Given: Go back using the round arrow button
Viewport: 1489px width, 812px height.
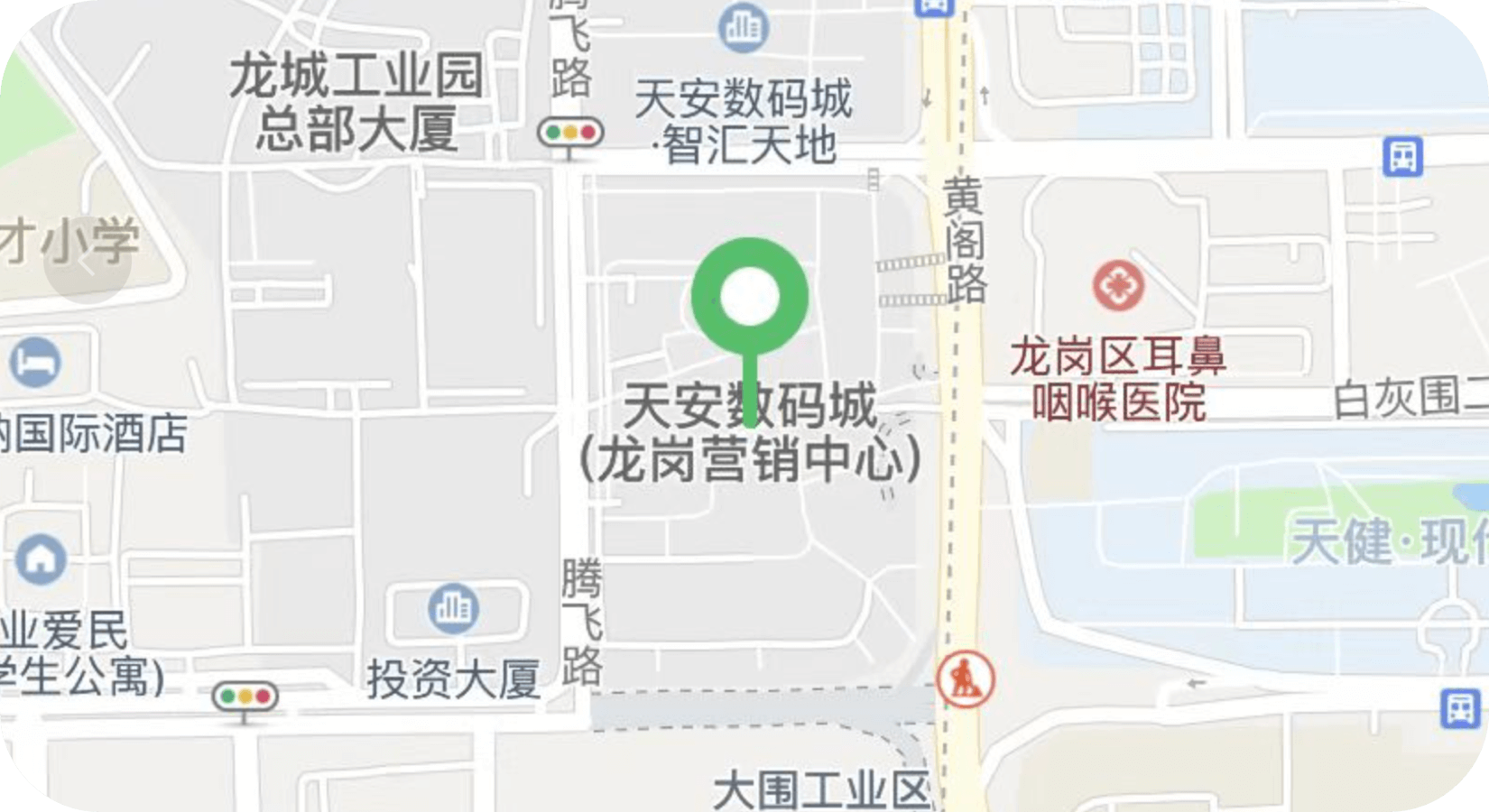Looking at the screenshot, I should point(88,260).
